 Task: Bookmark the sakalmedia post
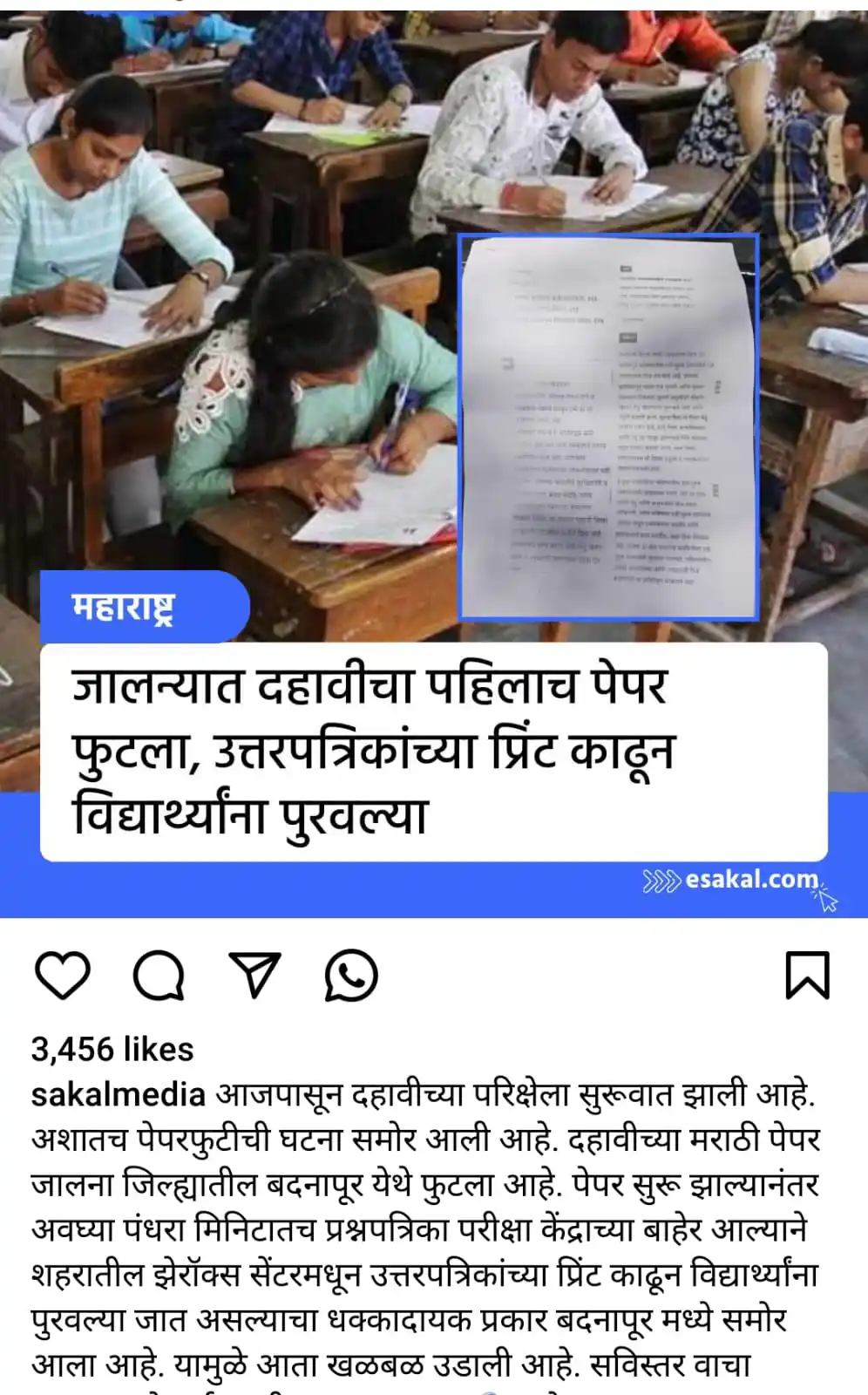click(807, 975)
